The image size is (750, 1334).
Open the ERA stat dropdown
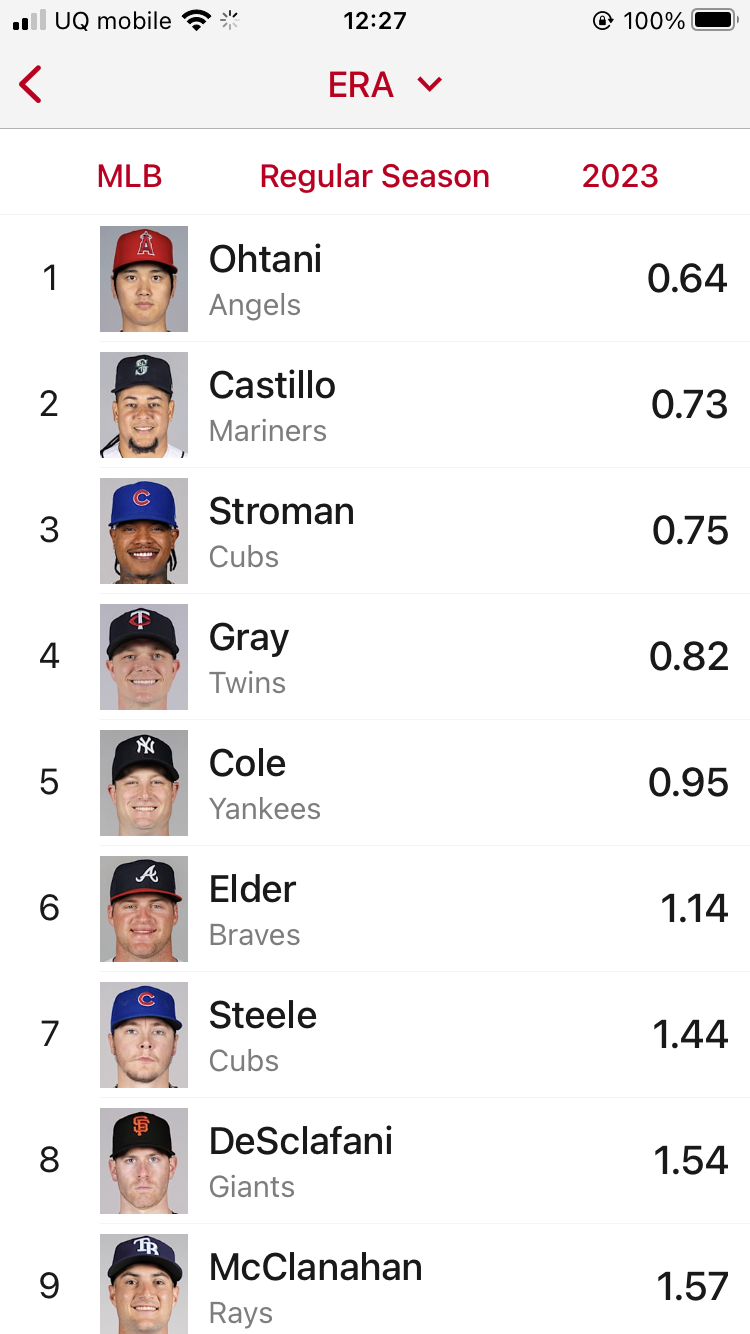point(385,85)
